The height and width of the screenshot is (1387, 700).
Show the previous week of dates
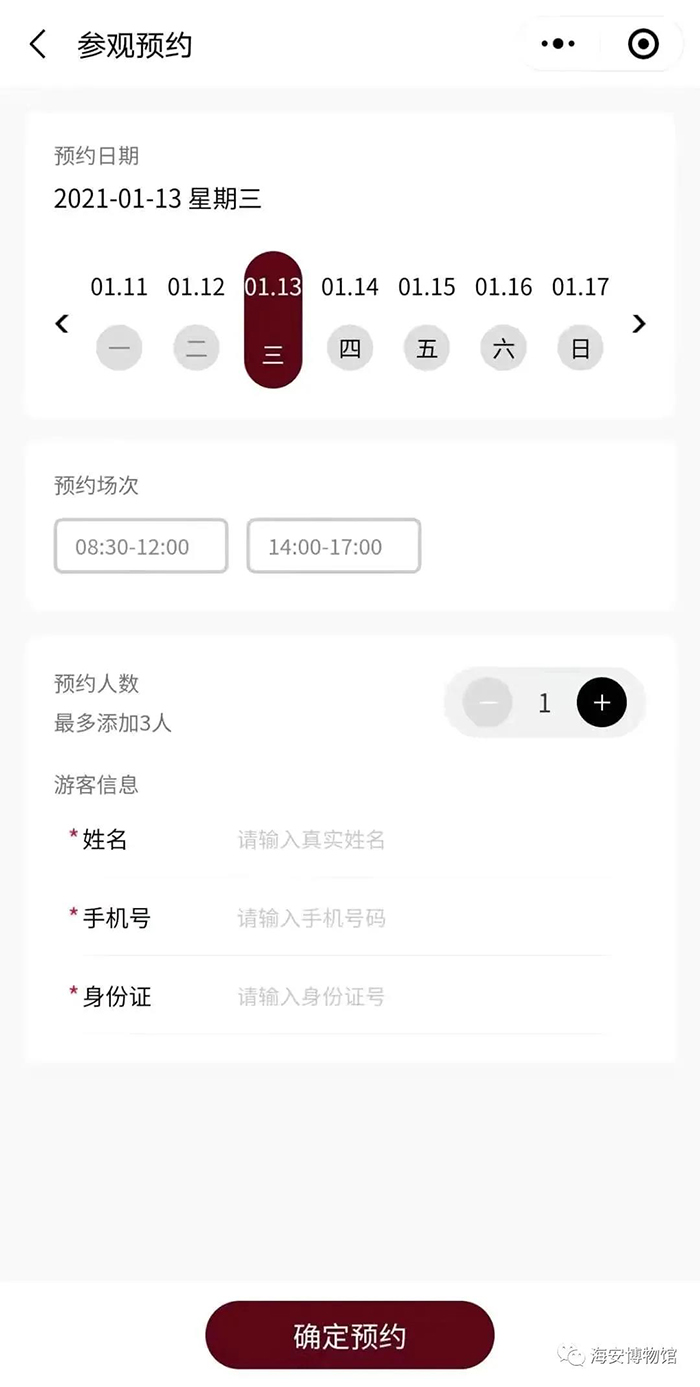point(62,324)
